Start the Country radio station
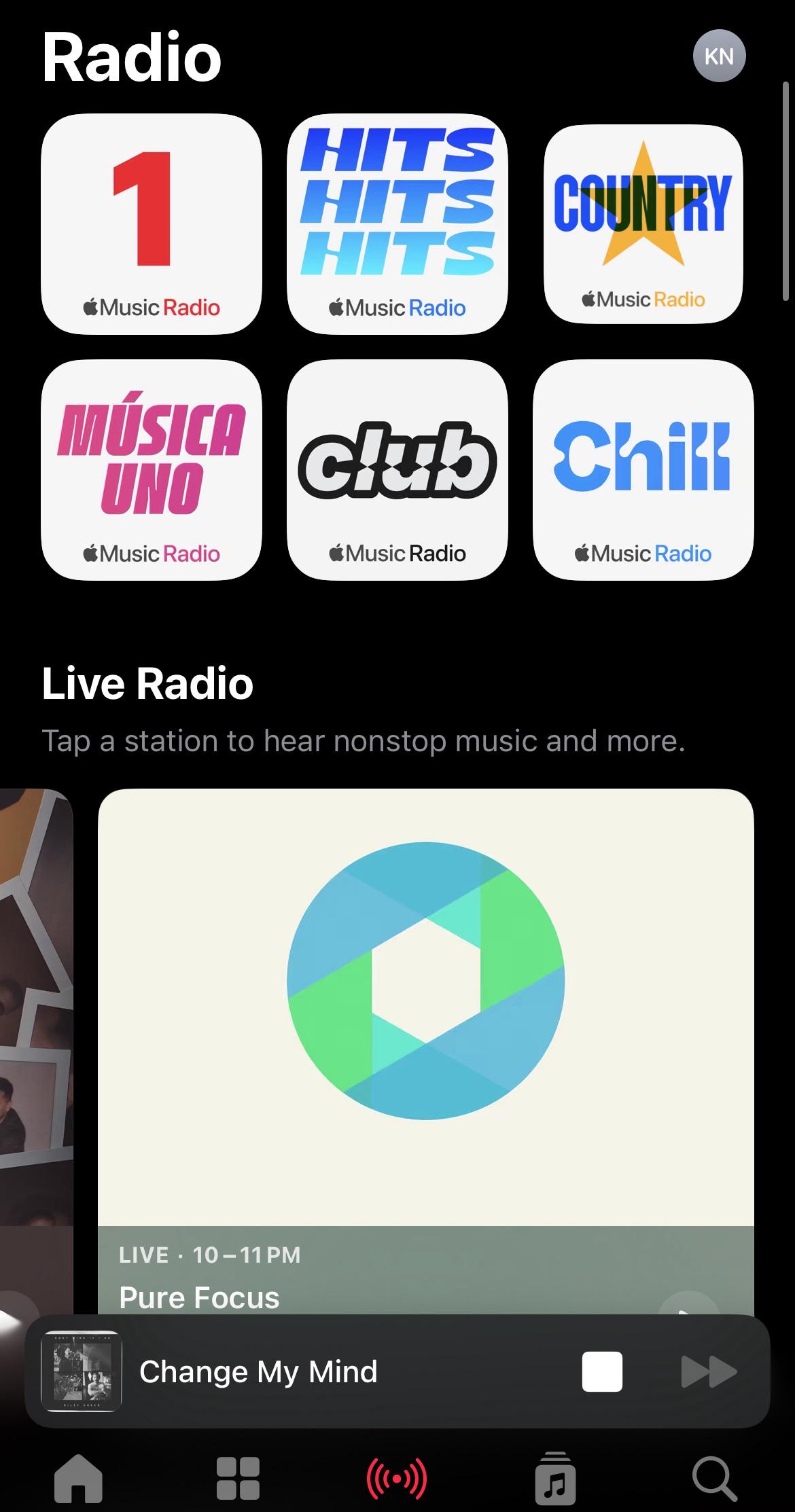The width and height of the screenshot is (795, 1512). (x=643, y=223)
